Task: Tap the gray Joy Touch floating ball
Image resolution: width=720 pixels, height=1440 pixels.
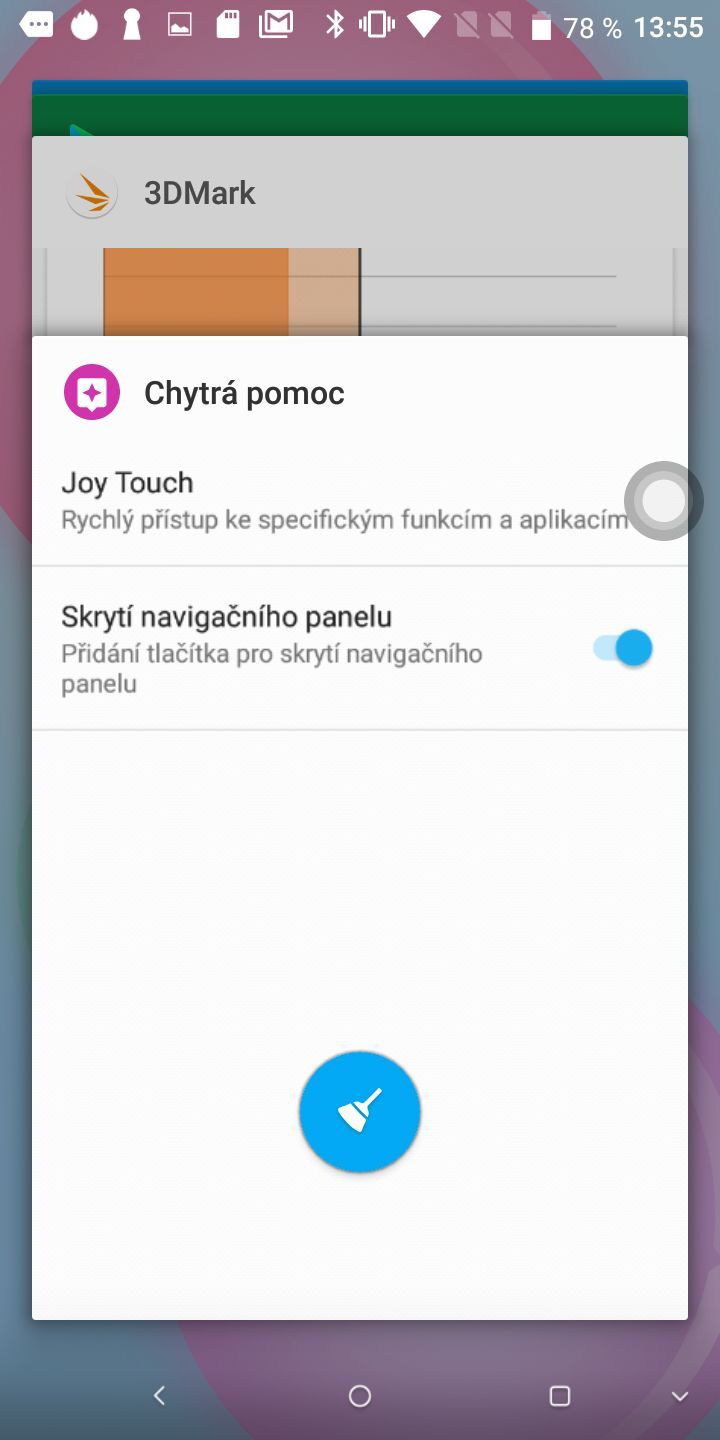Action: click(664, 500)
